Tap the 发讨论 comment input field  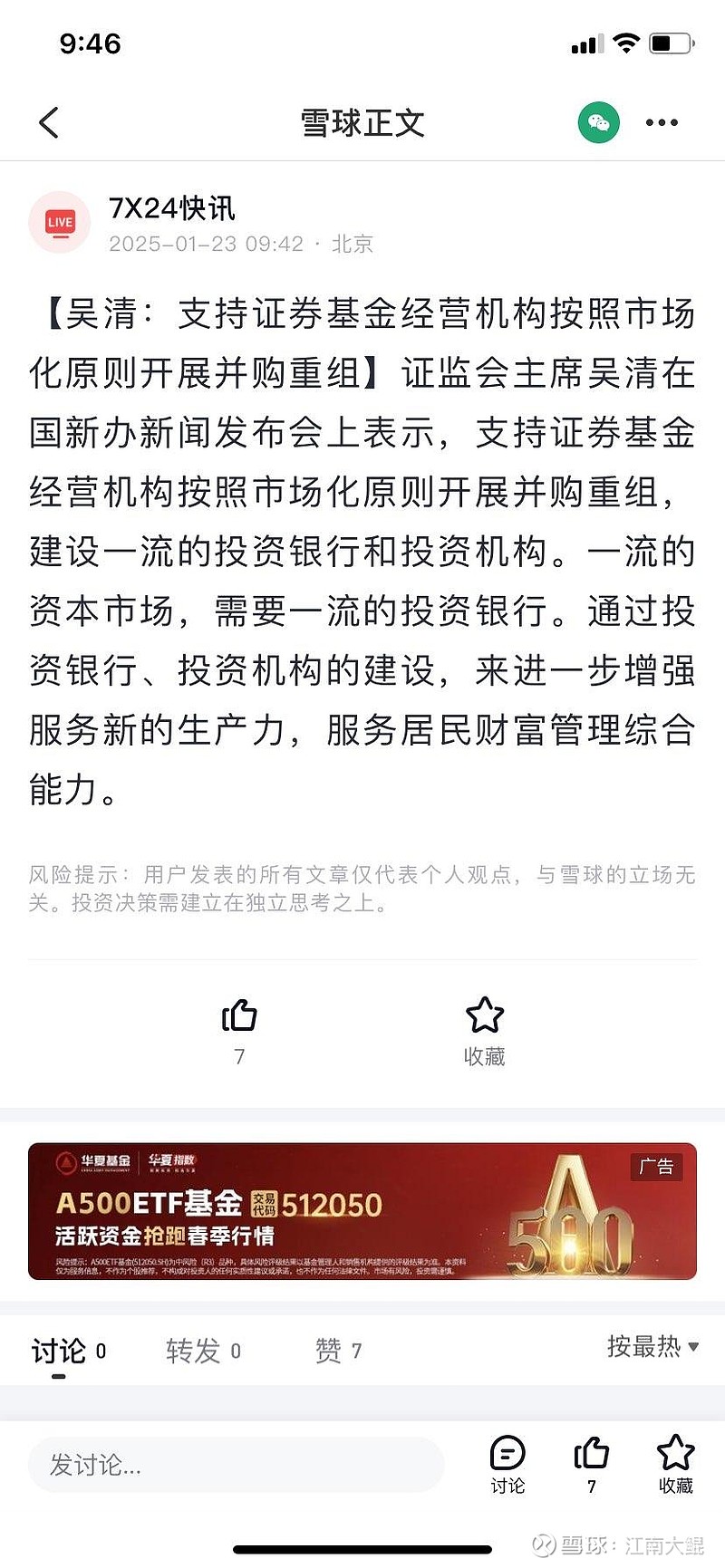point(234,1463)
